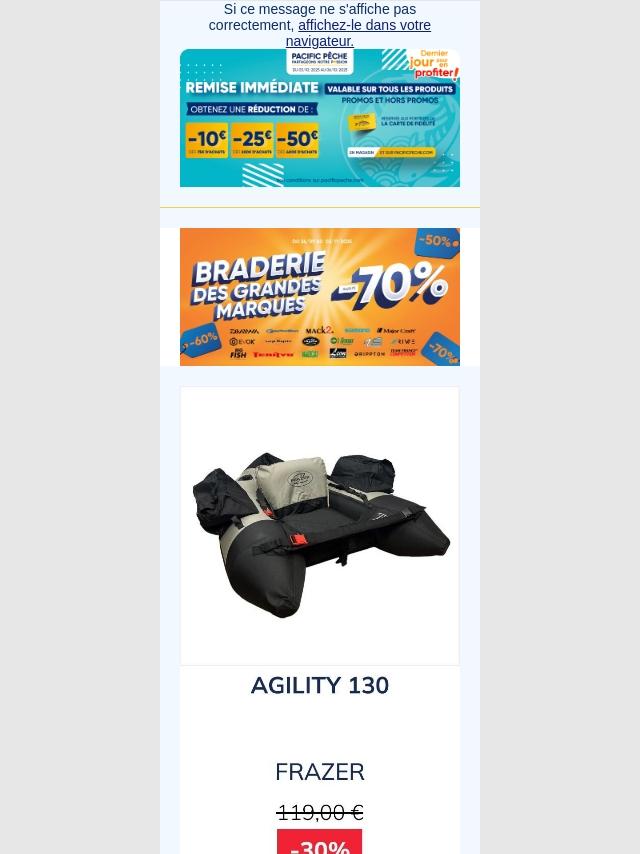The height and width of the screenshot is (854, 640).
Task: Open the 'affichez-le dans votre navigateur' link
Action: [363, 26]
